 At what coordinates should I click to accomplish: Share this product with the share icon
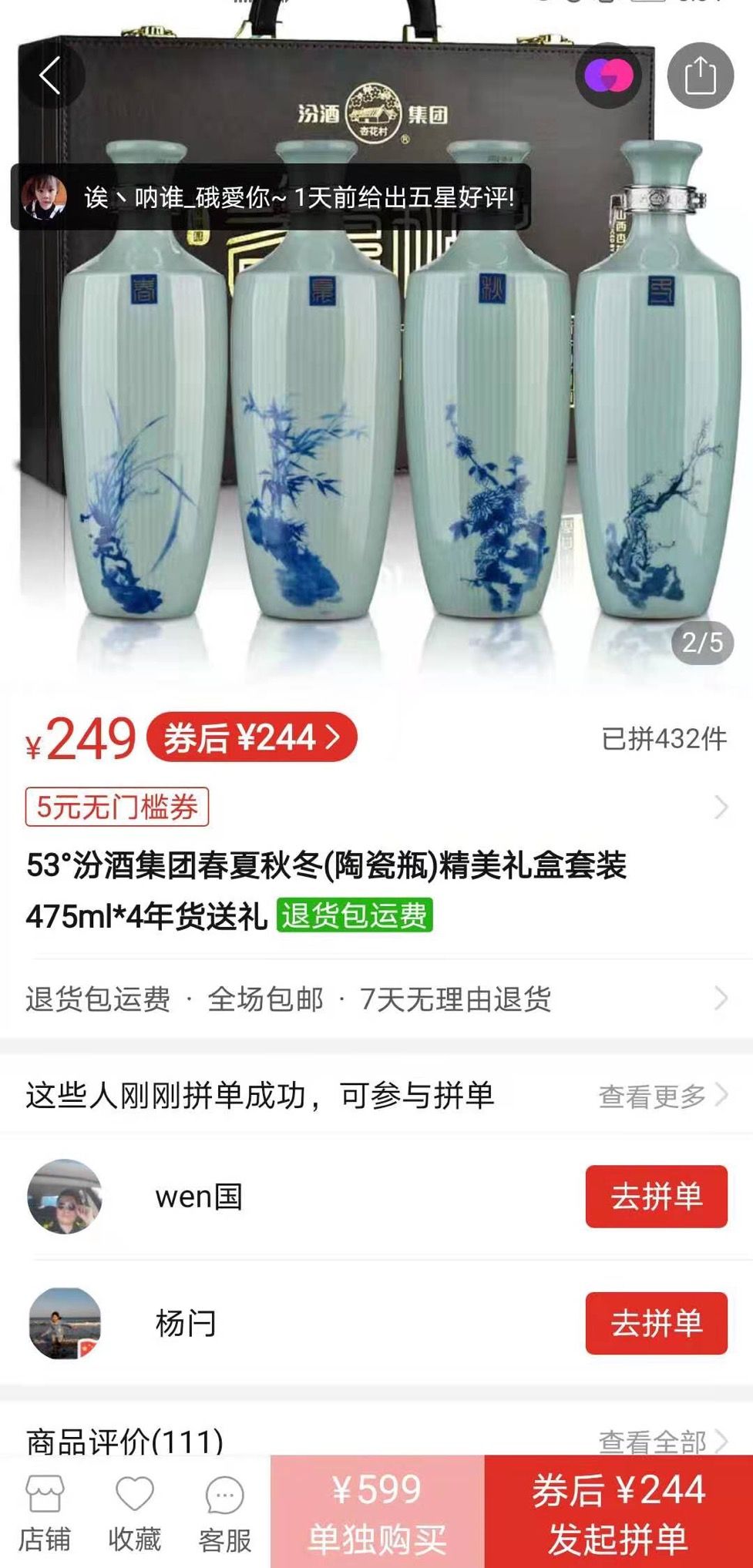[700, 76]
